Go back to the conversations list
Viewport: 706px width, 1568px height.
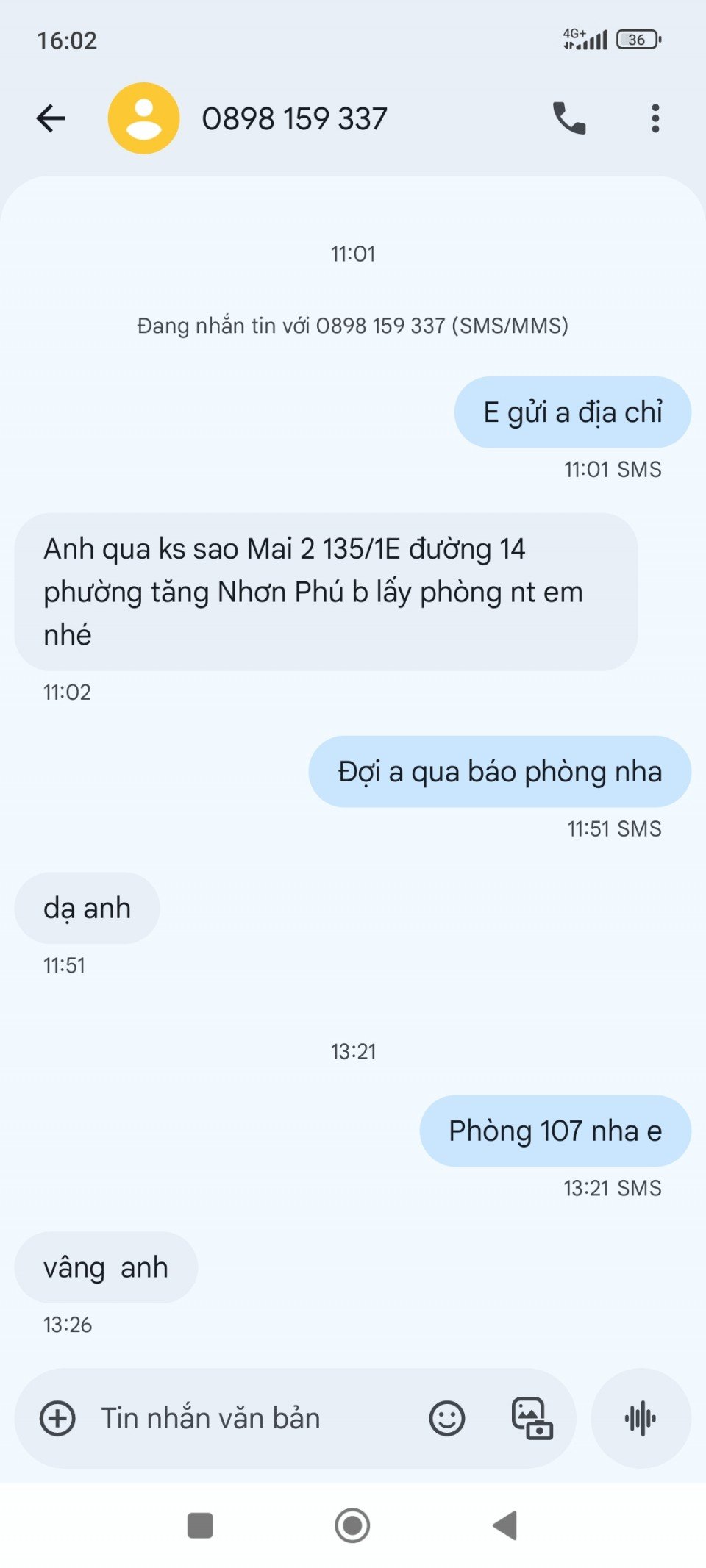[x=51, y=118]
